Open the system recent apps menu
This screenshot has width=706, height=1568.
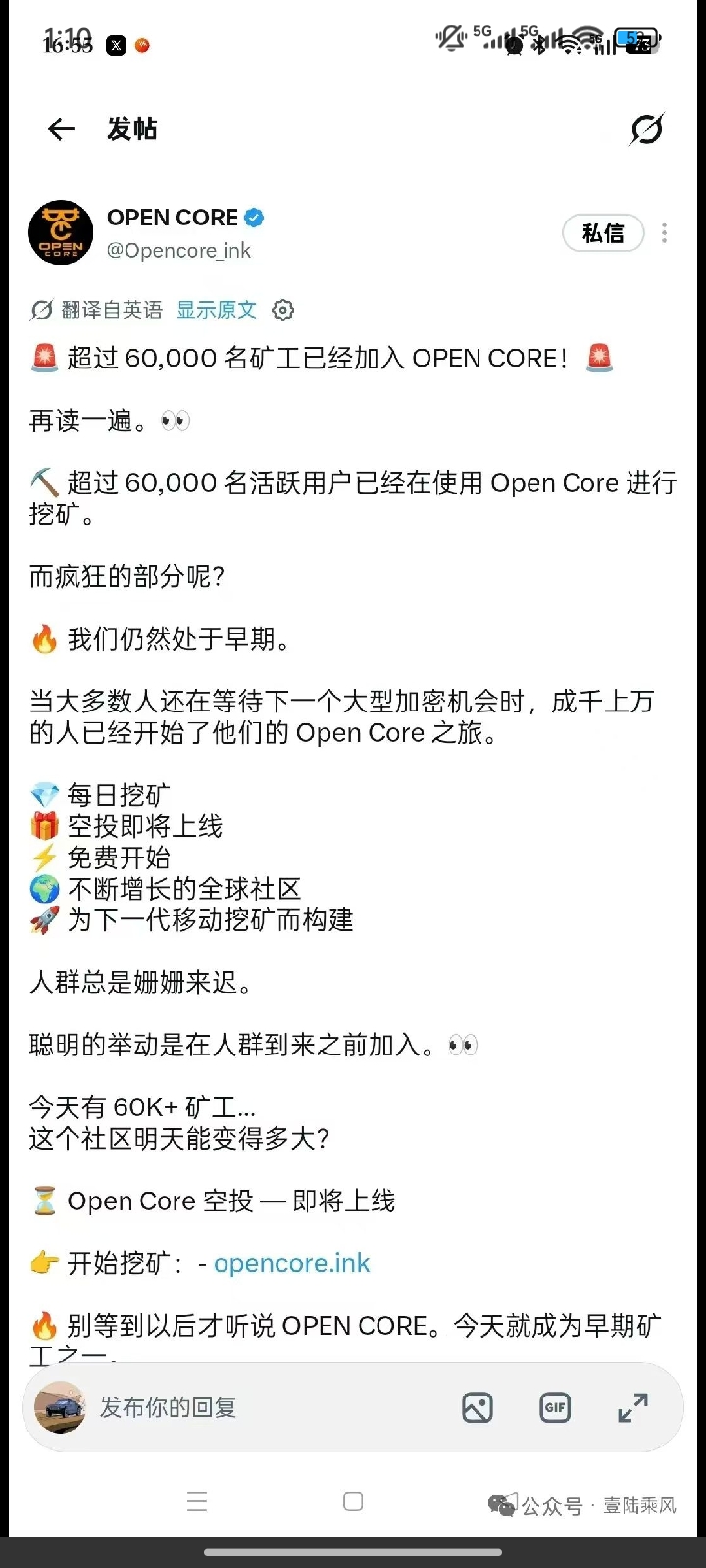(197, 1501)
